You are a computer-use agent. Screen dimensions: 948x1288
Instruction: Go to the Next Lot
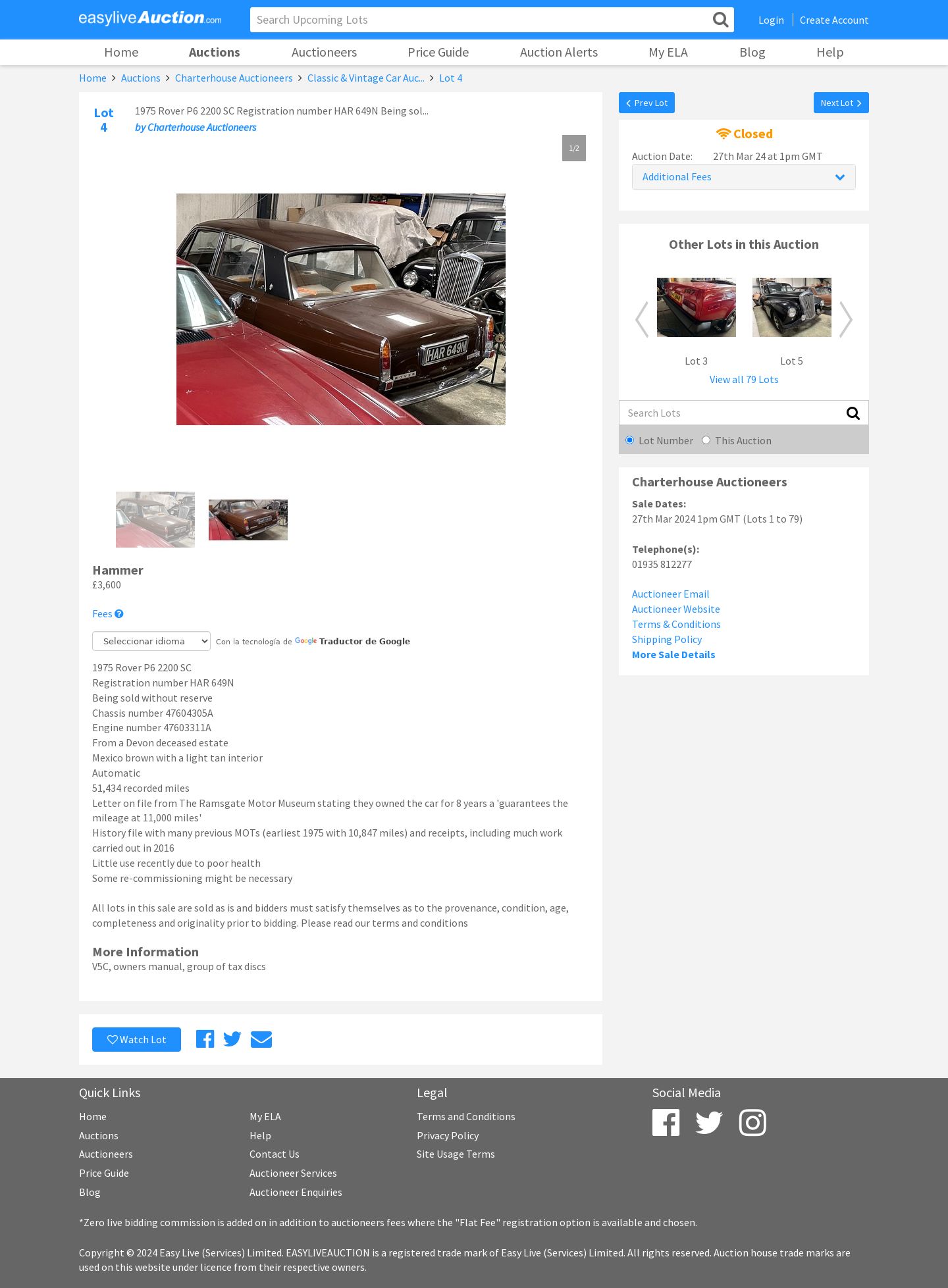coord(841,103)
